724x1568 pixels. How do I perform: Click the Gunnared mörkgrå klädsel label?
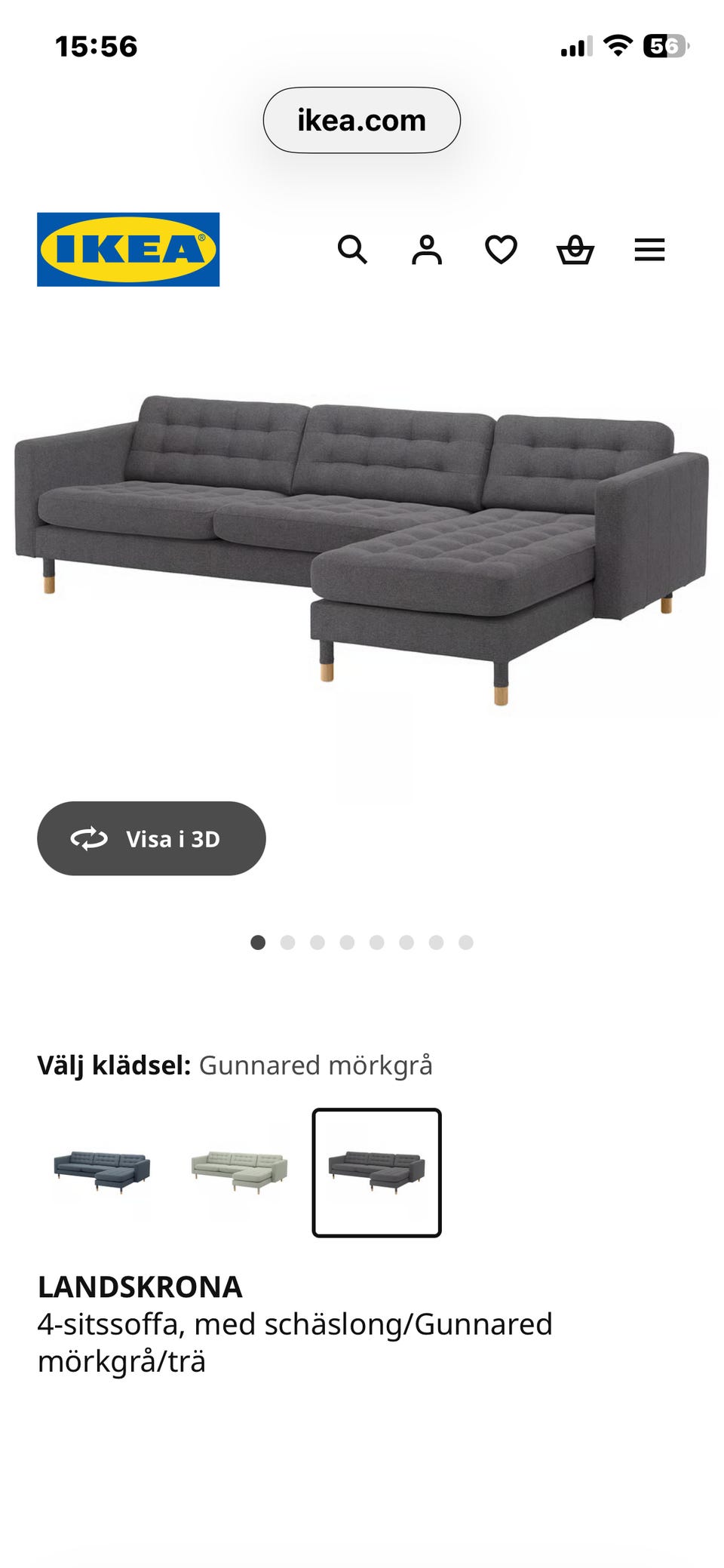pyautogui.click(x=314, y=1066)
